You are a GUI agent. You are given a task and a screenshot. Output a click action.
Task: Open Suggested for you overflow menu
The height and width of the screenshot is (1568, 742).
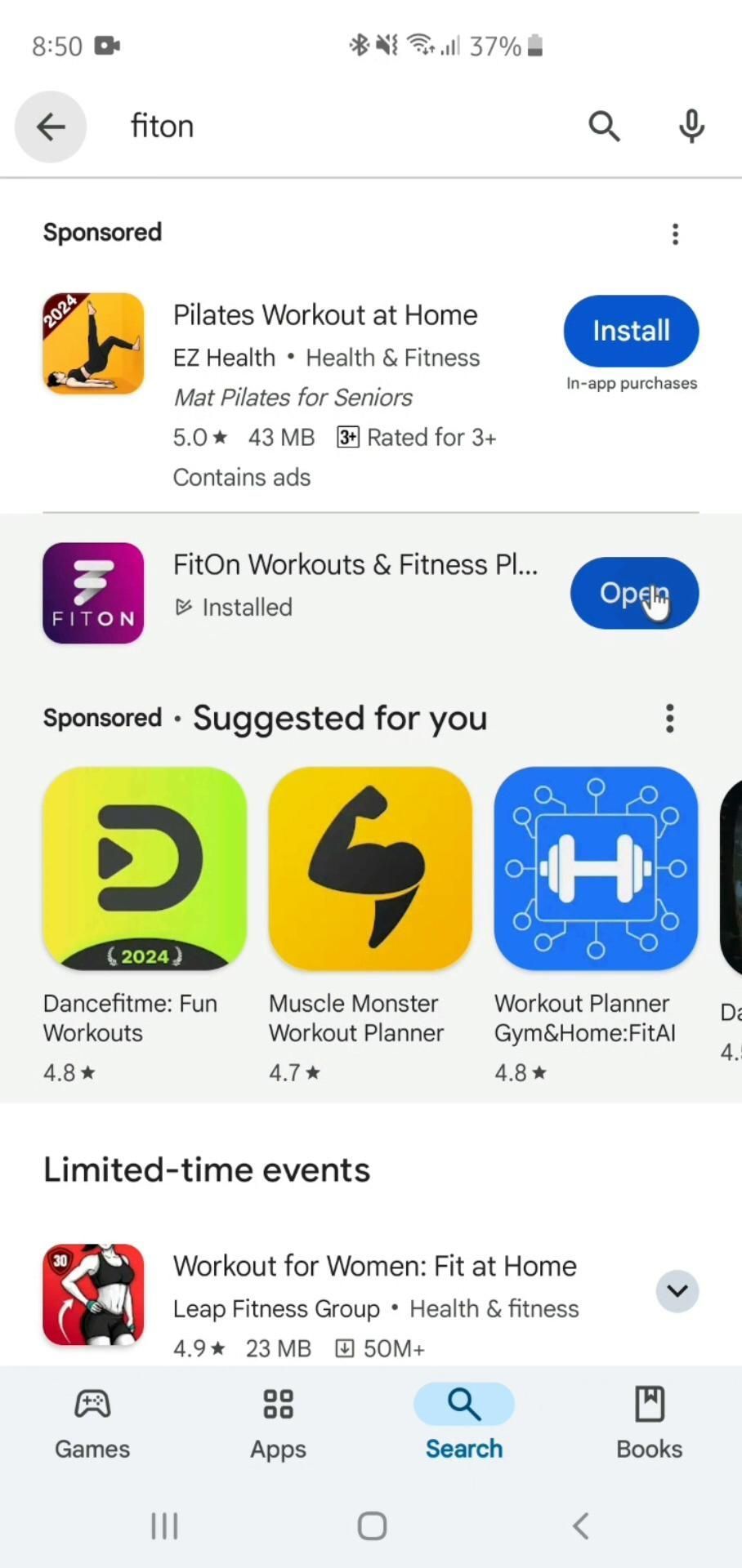click(x=669, y=719)
